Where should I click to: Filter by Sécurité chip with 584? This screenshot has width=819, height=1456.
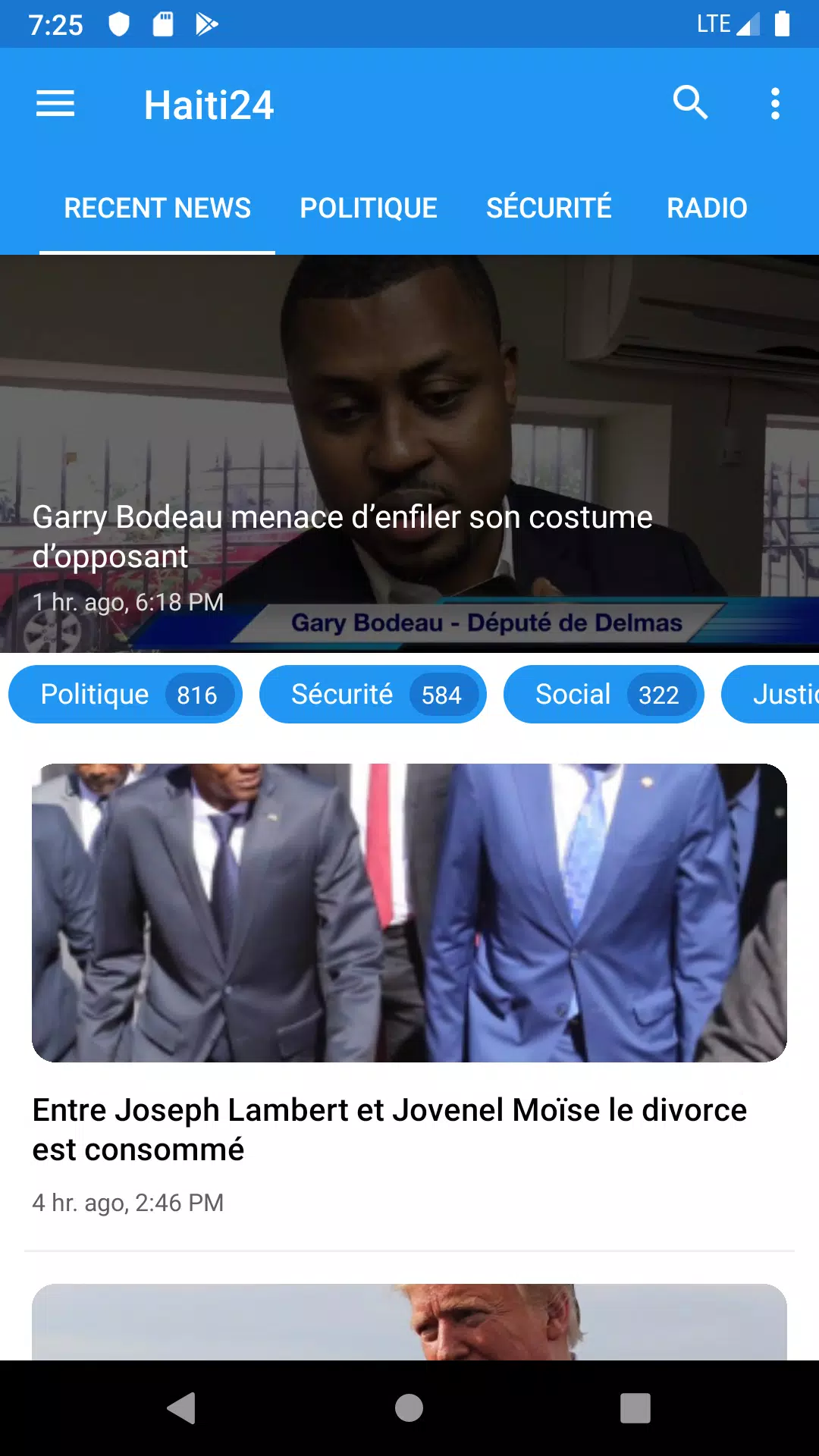click(x=372, y=695)
